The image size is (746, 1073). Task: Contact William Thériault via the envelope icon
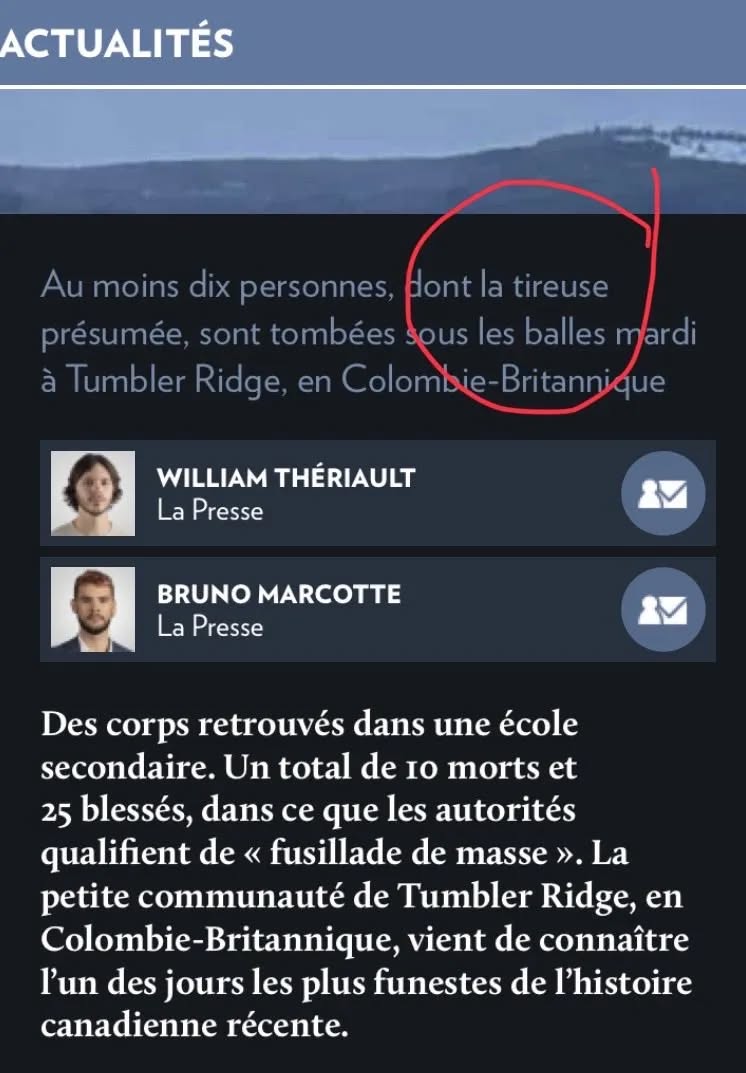pyautogui.click(x=663, y=493)
